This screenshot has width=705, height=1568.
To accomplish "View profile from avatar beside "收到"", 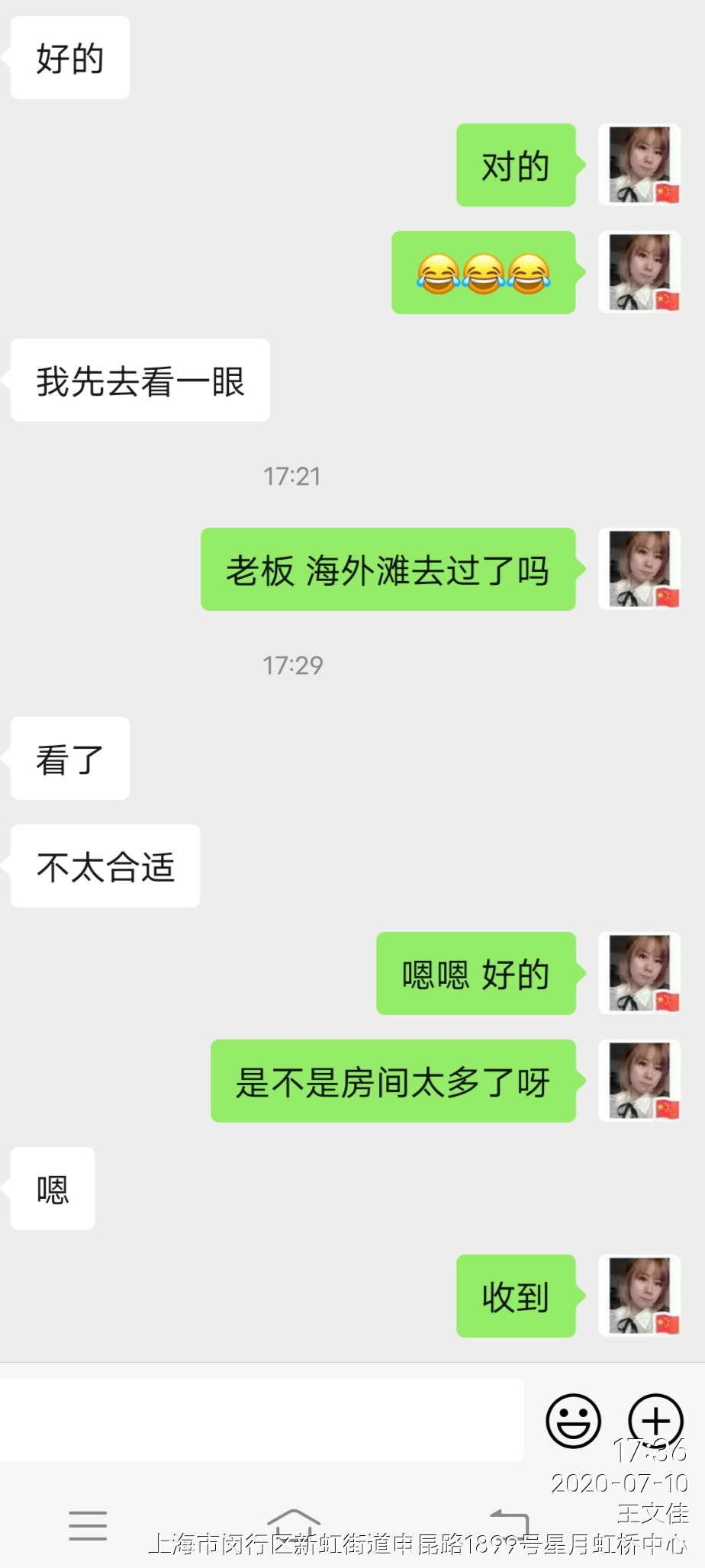I will point(639,1296).
